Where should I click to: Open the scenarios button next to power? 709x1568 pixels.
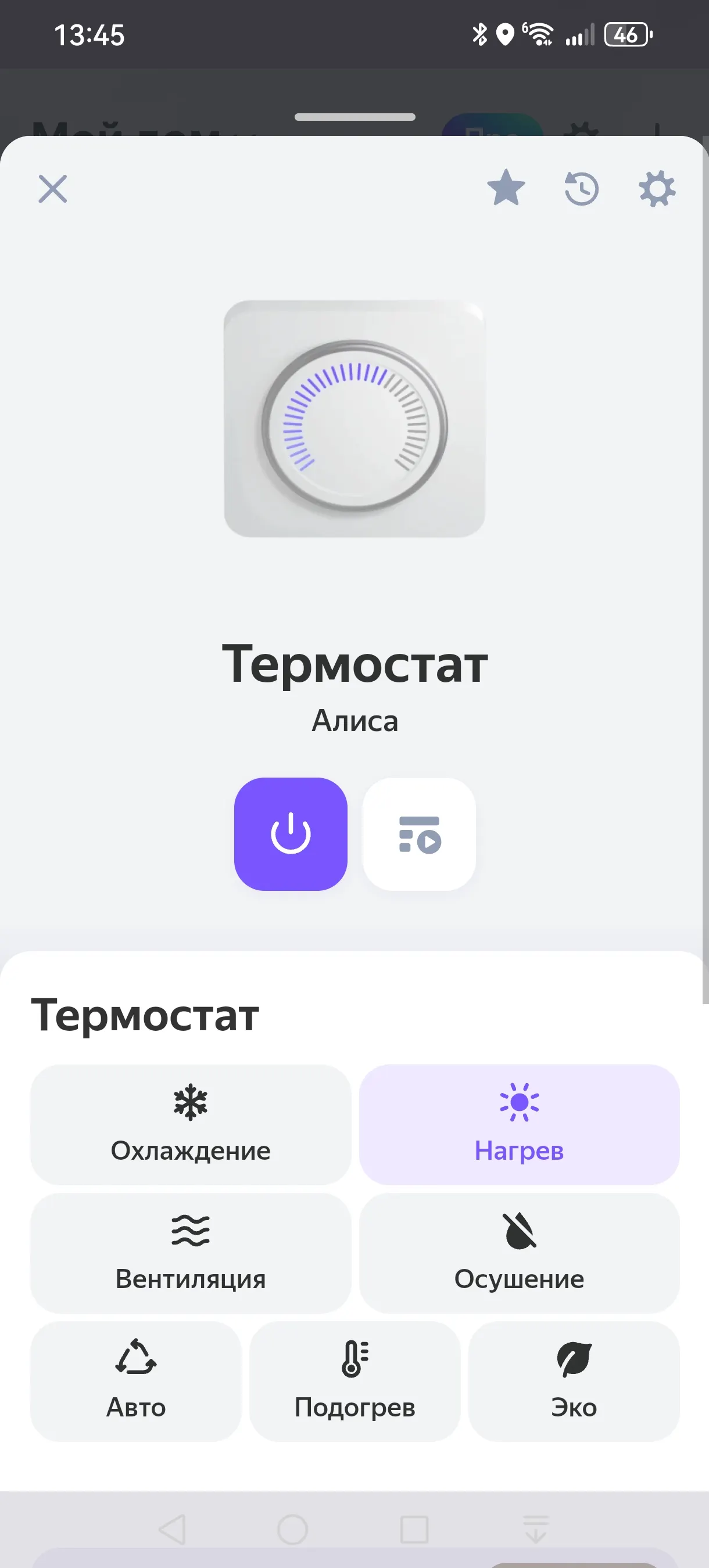pos(419,834)
